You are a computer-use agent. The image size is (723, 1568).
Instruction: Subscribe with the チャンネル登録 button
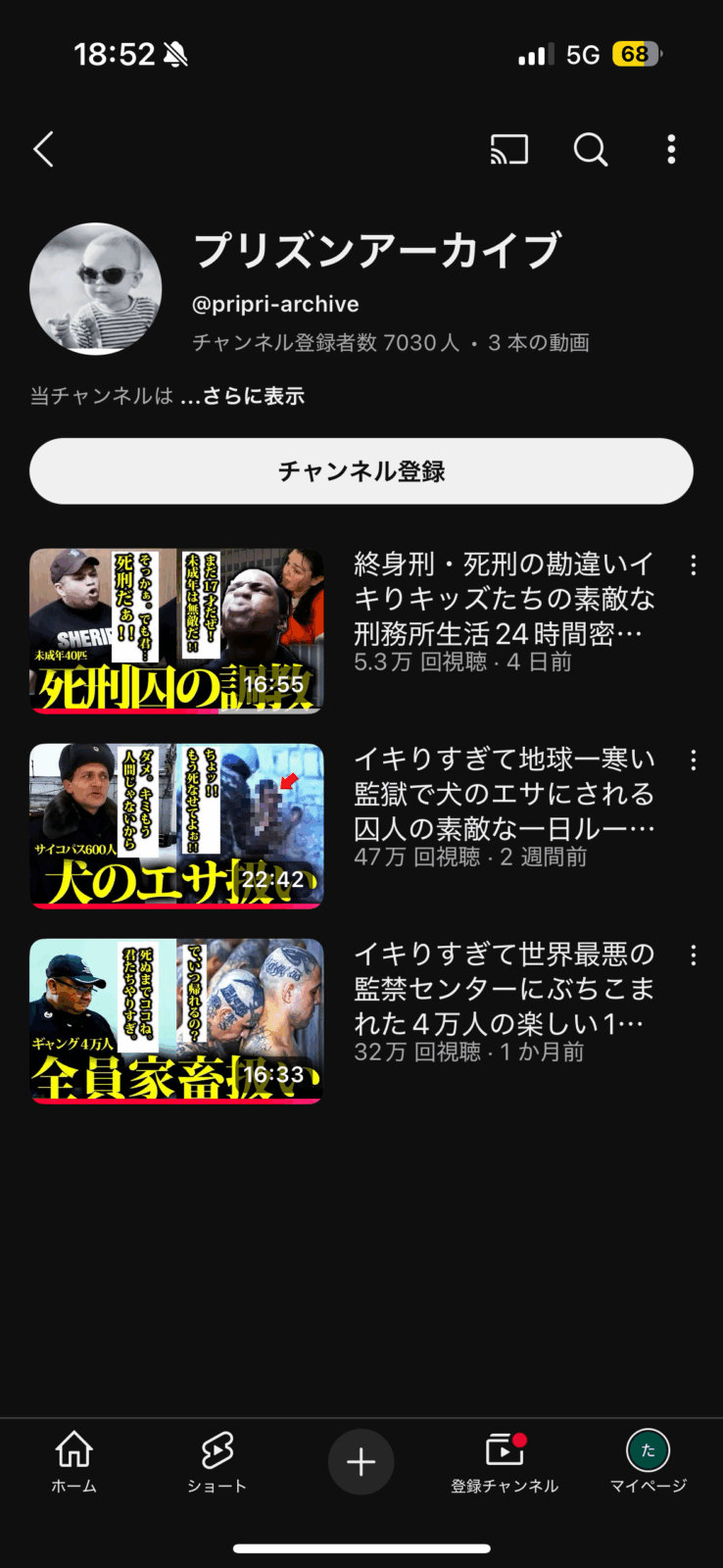point(361,471)
